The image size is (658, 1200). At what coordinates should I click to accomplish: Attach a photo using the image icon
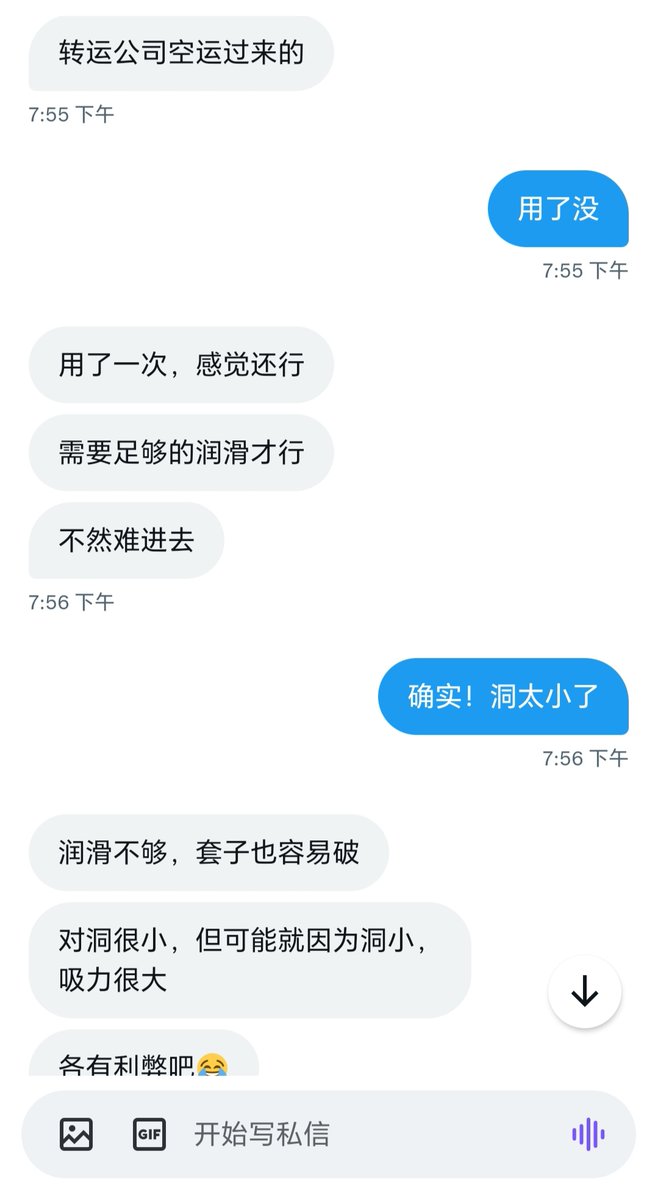point(76,1134)
